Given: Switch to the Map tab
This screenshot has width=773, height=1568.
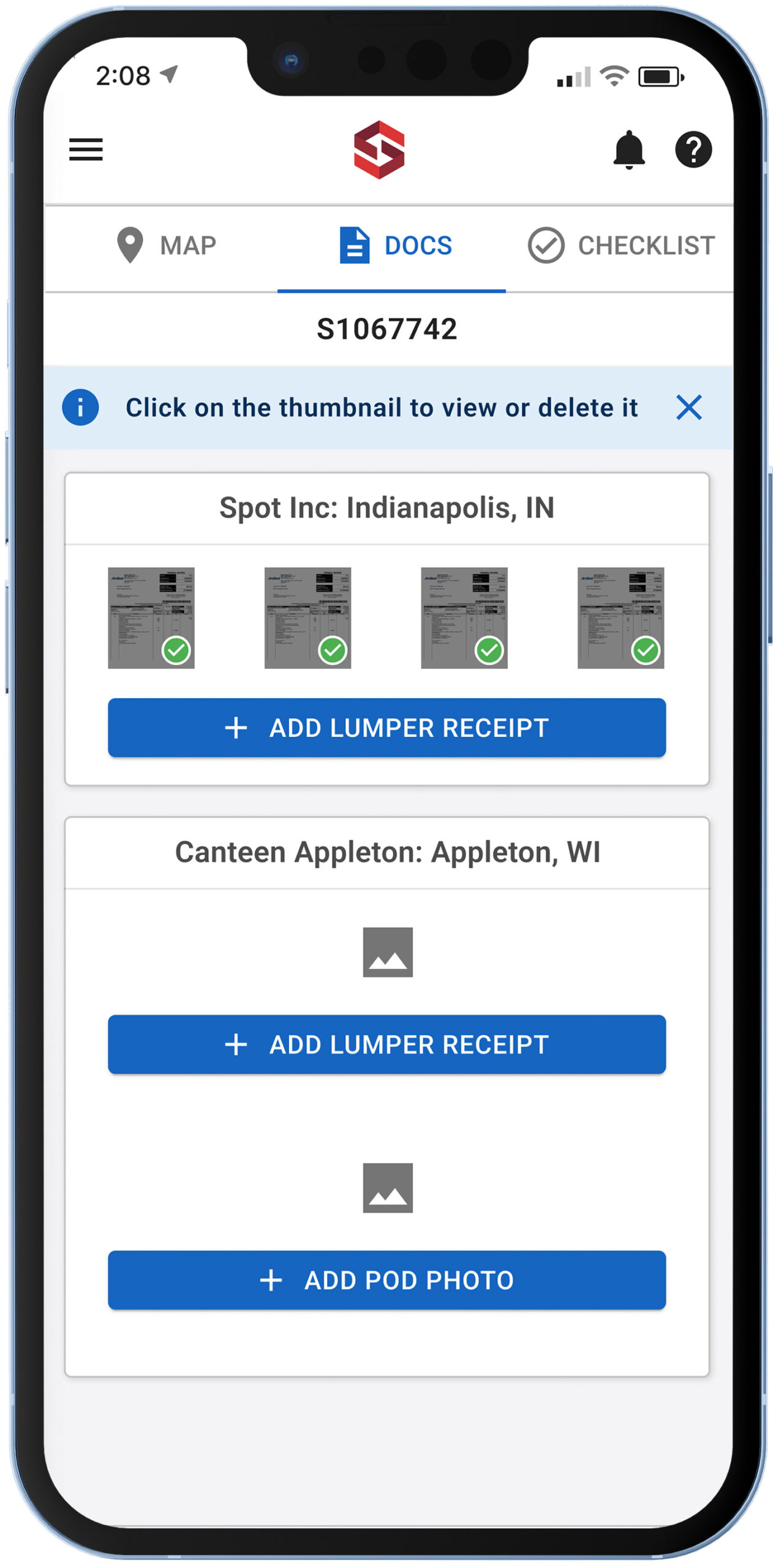Looking at the screenshot, I should tap(166, 245).
